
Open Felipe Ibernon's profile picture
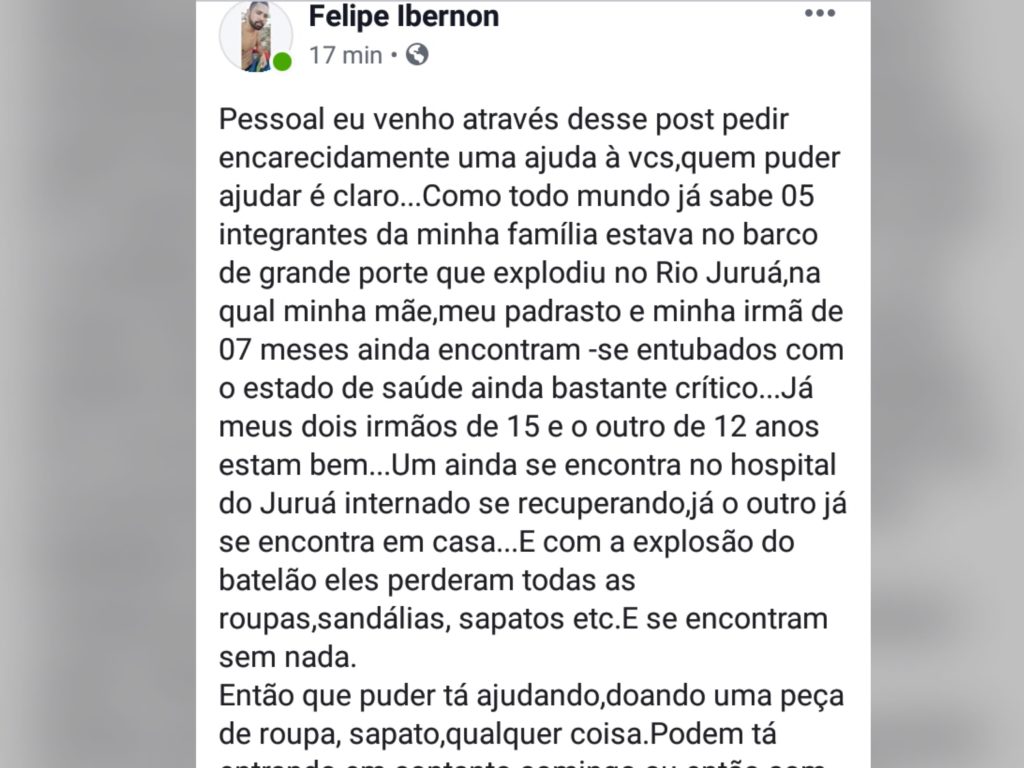click(255, 37)
